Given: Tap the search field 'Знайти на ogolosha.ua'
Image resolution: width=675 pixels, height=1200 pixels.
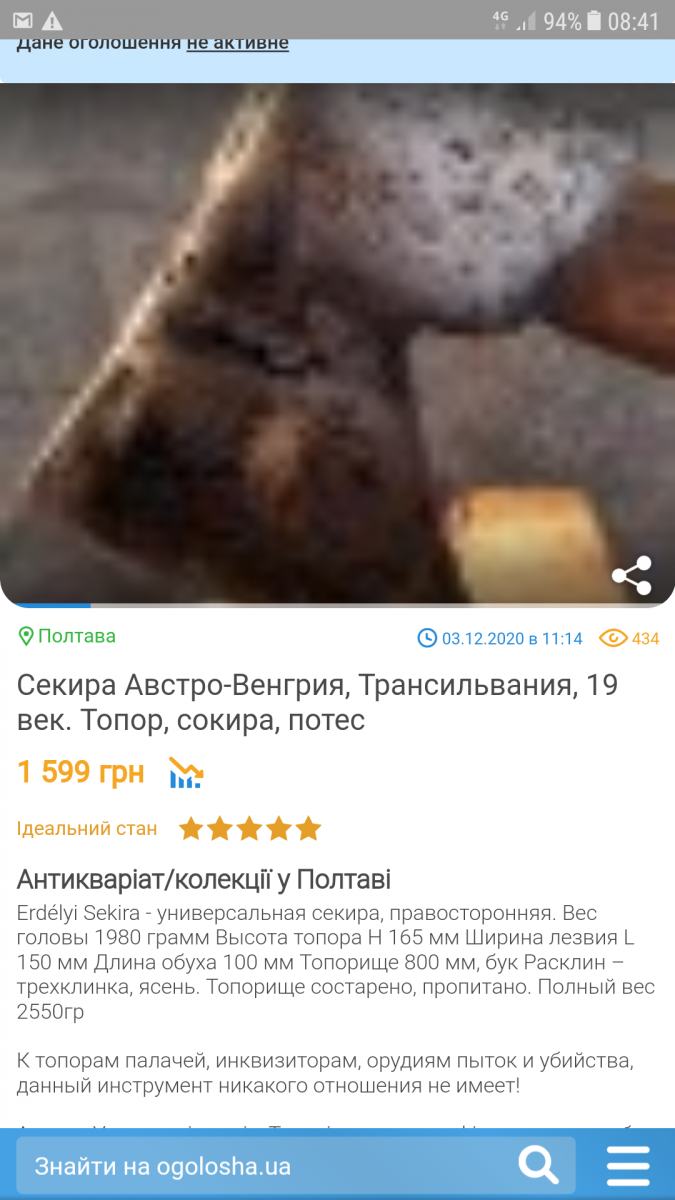Looking at the screenshot, I should (x=296, y=1166).
